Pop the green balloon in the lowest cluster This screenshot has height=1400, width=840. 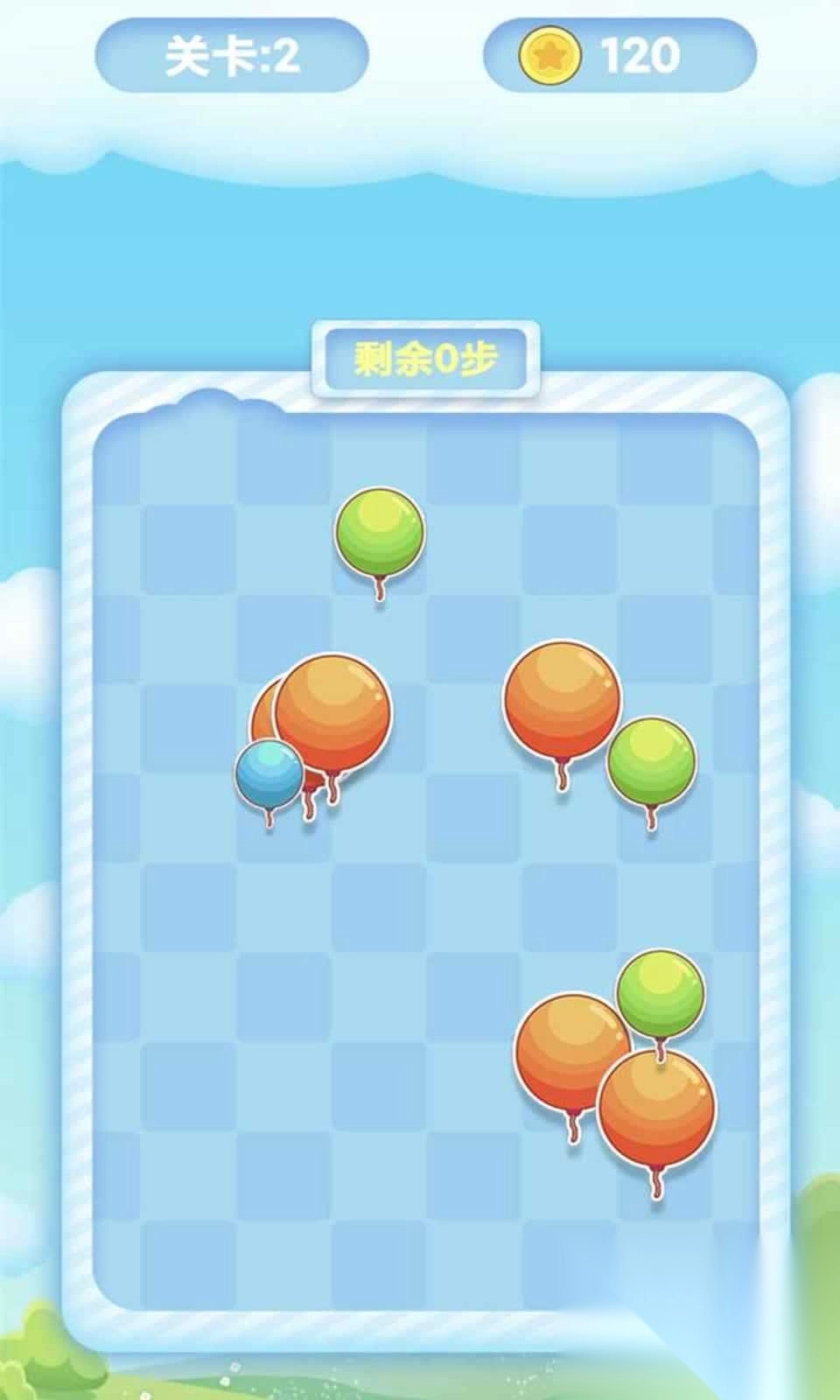[661, 991]
